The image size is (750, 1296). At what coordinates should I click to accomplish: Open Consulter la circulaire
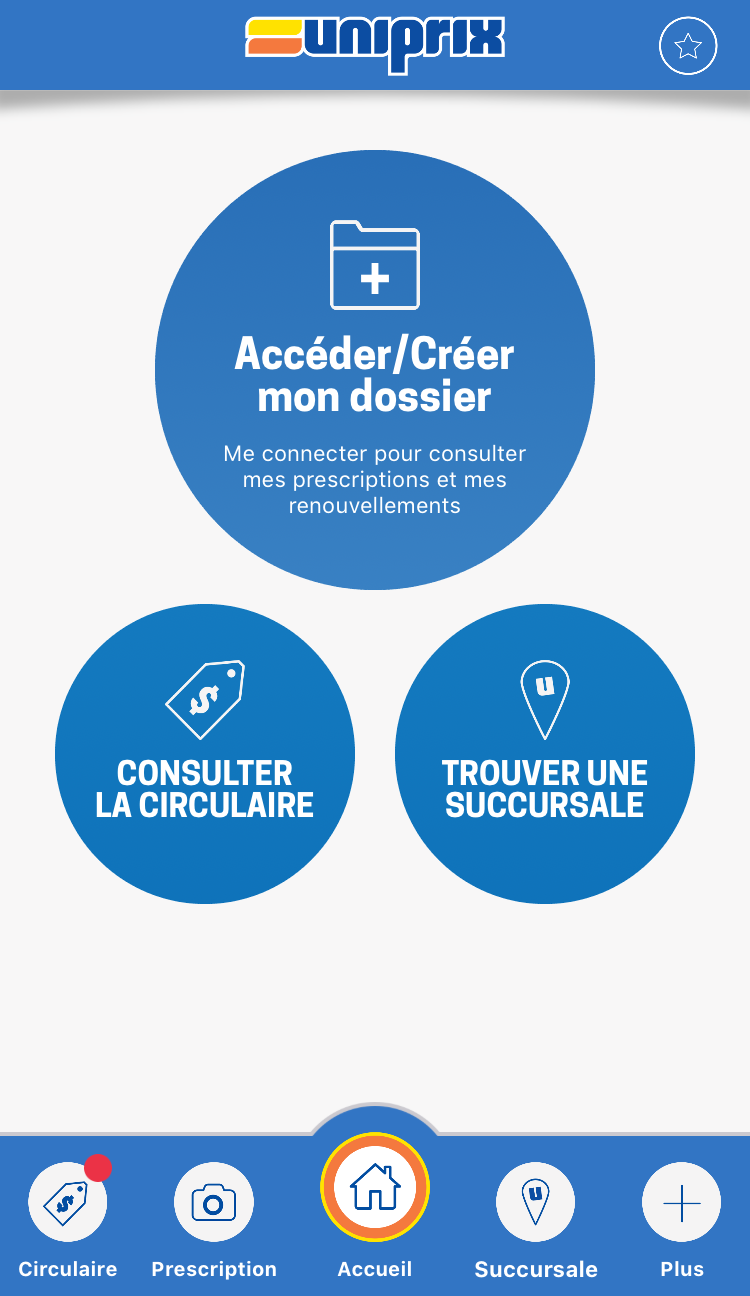click(205, 754)
